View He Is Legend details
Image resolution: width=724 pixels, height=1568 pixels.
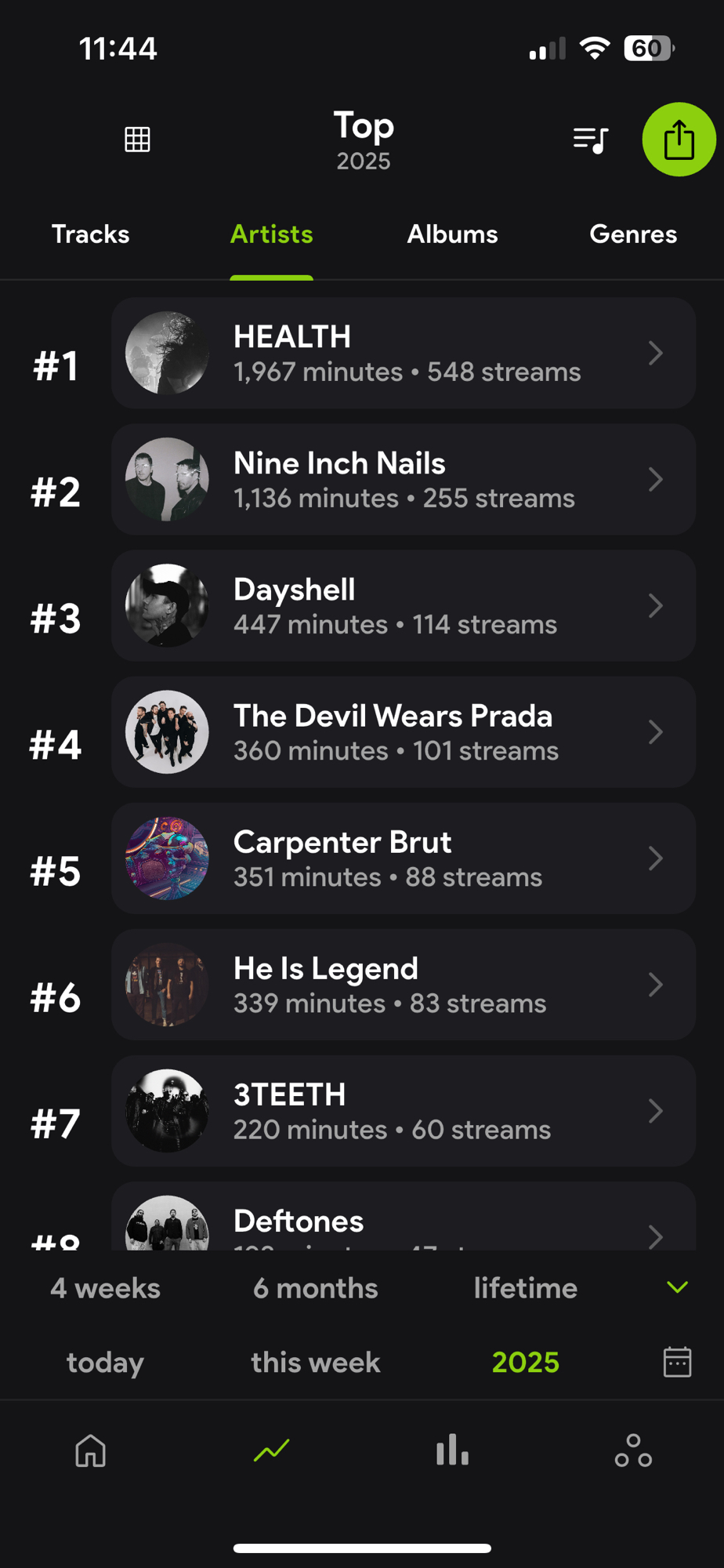click(x=403, y=984)
